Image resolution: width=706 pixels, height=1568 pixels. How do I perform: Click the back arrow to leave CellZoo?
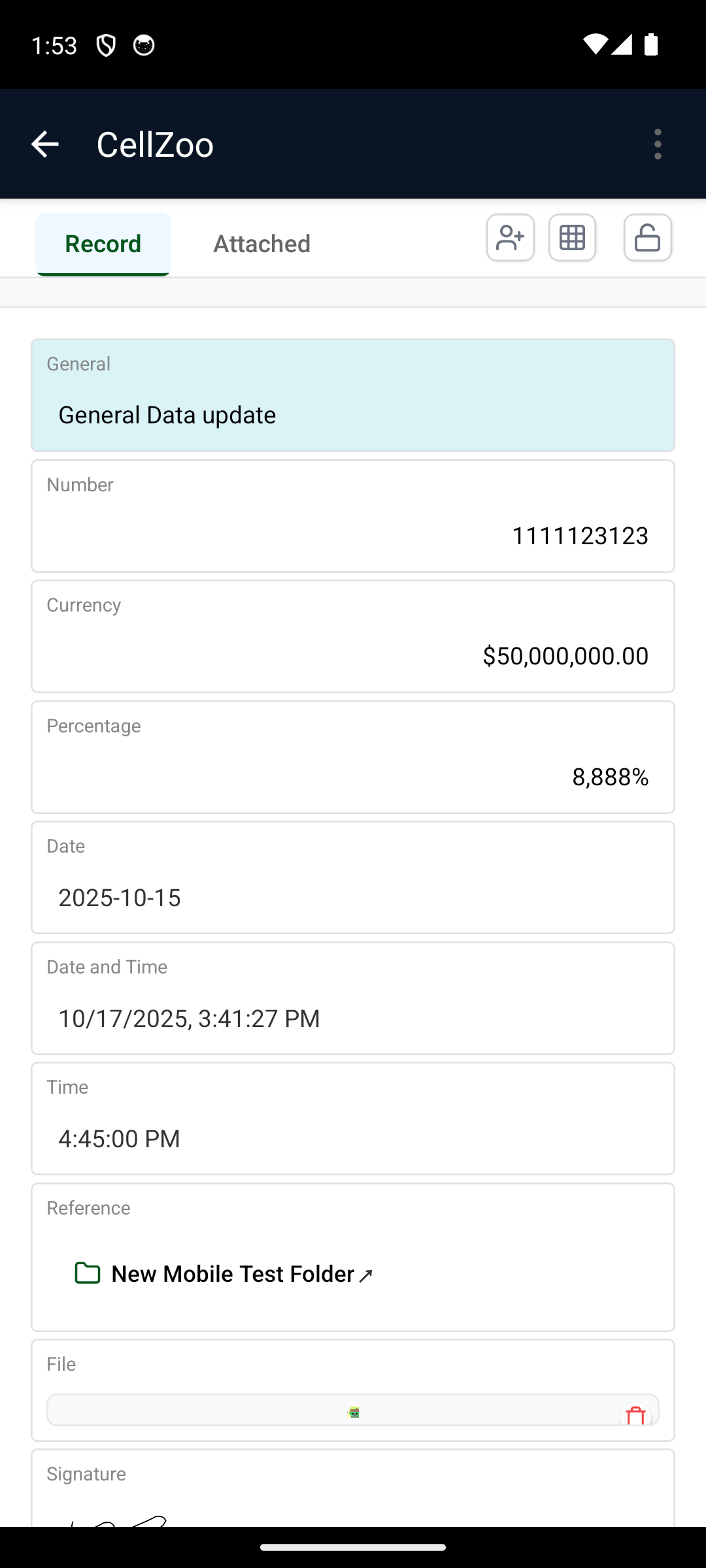(44, 144)
